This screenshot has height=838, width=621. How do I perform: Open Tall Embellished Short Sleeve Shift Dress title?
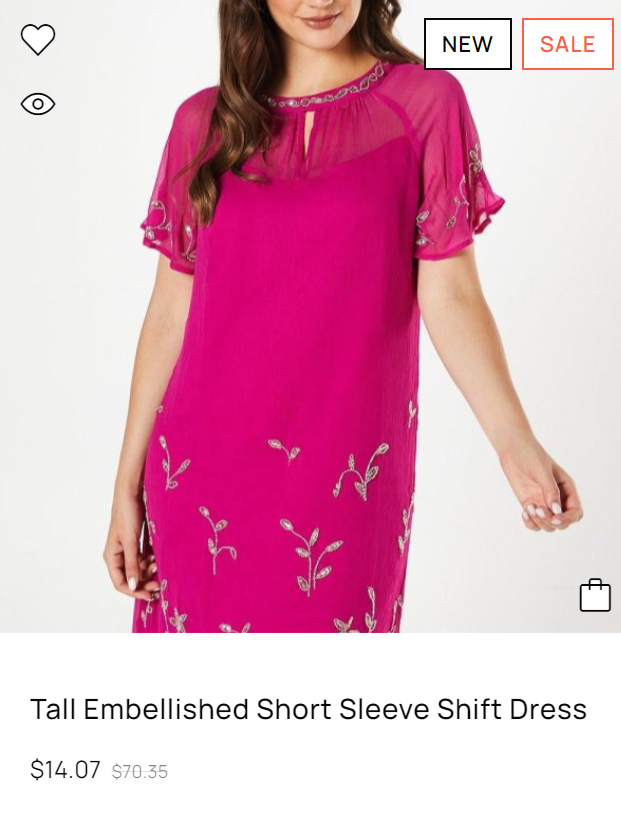pyautogui.click(x=308, y=709)
